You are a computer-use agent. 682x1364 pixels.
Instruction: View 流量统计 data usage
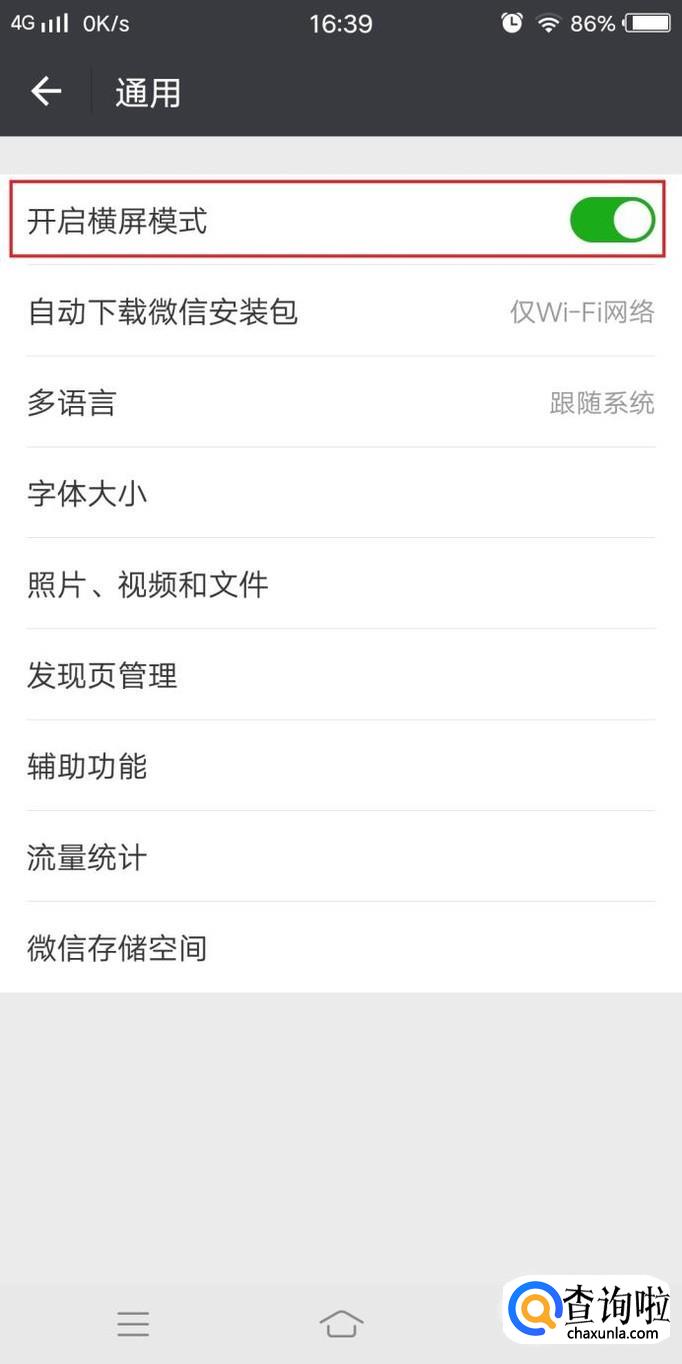341,857
